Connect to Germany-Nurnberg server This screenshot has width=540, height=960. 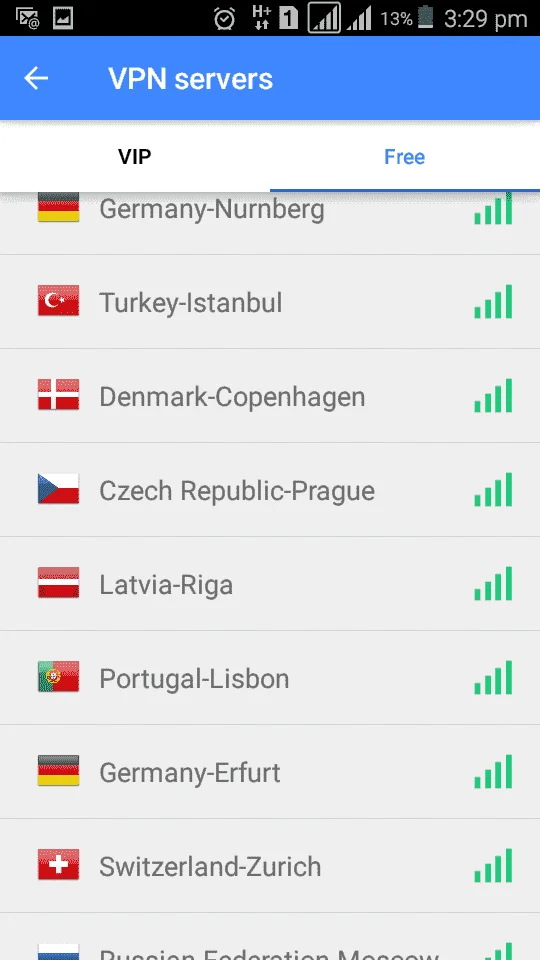point(270,223)
